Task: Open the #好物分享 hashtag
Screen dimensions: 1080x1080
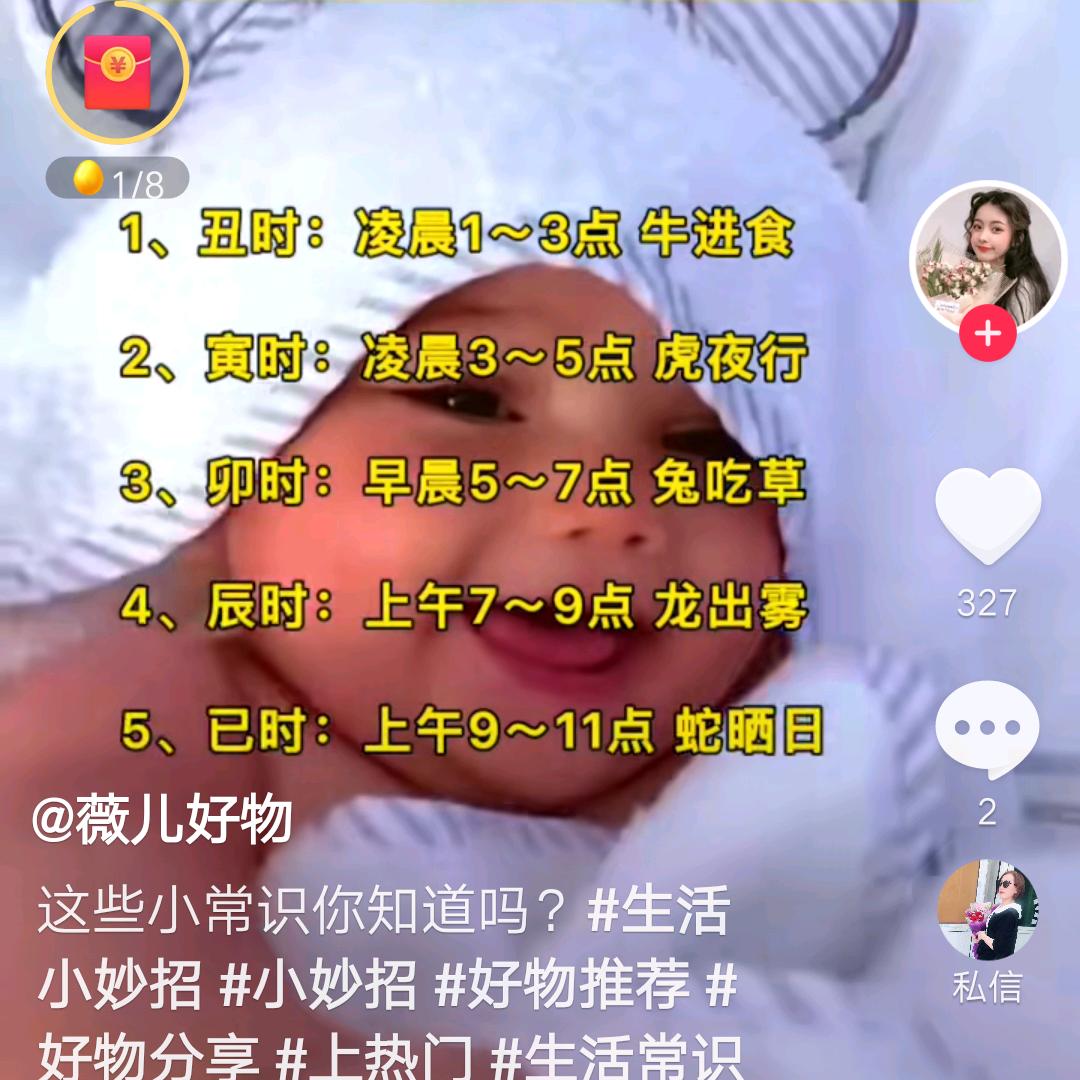Action: pyautogui.click(x=150, y=1058)
